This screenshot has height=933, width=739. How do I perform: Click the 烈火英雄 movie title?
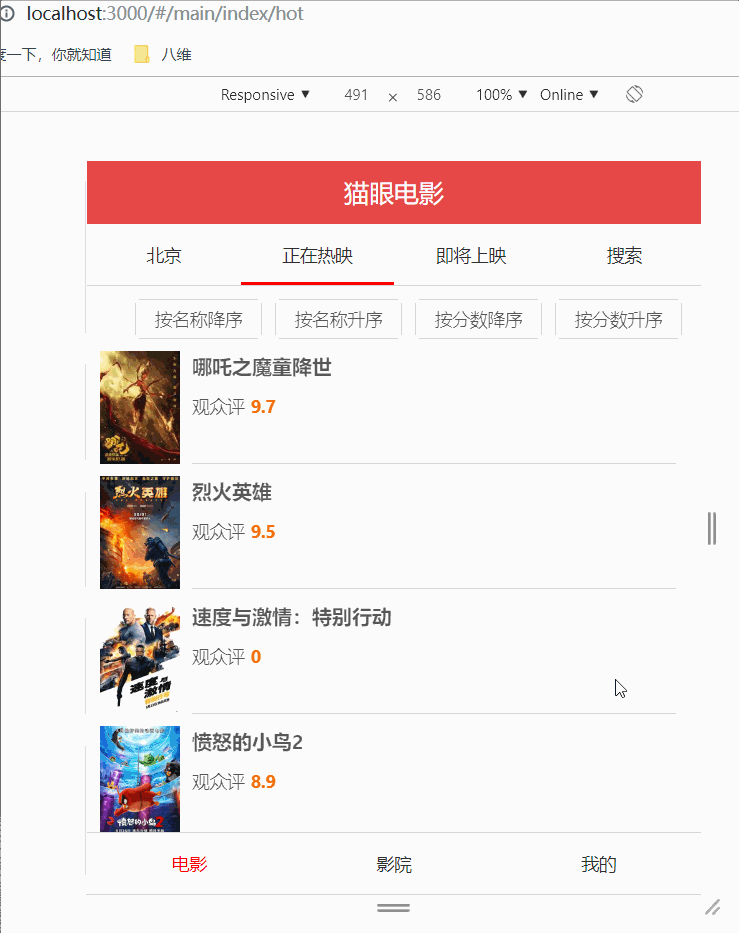[231, 492]
